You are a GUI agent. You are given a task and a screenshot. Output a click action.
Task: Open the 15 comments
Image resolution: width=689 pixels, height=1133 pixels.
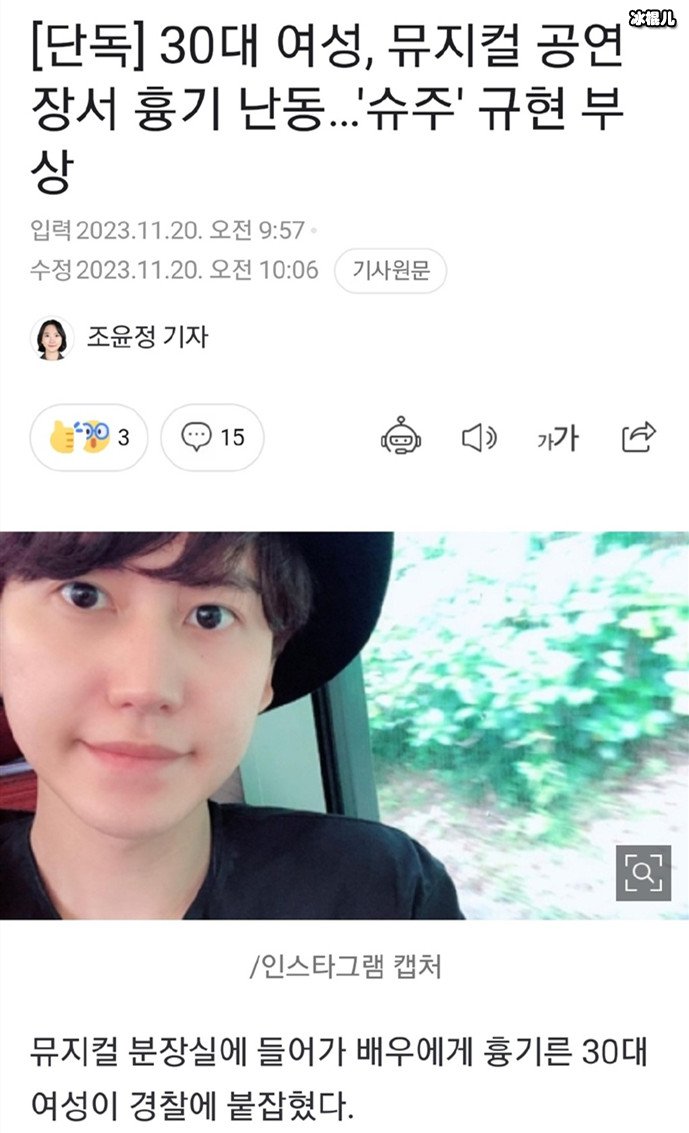pos(212,437)
